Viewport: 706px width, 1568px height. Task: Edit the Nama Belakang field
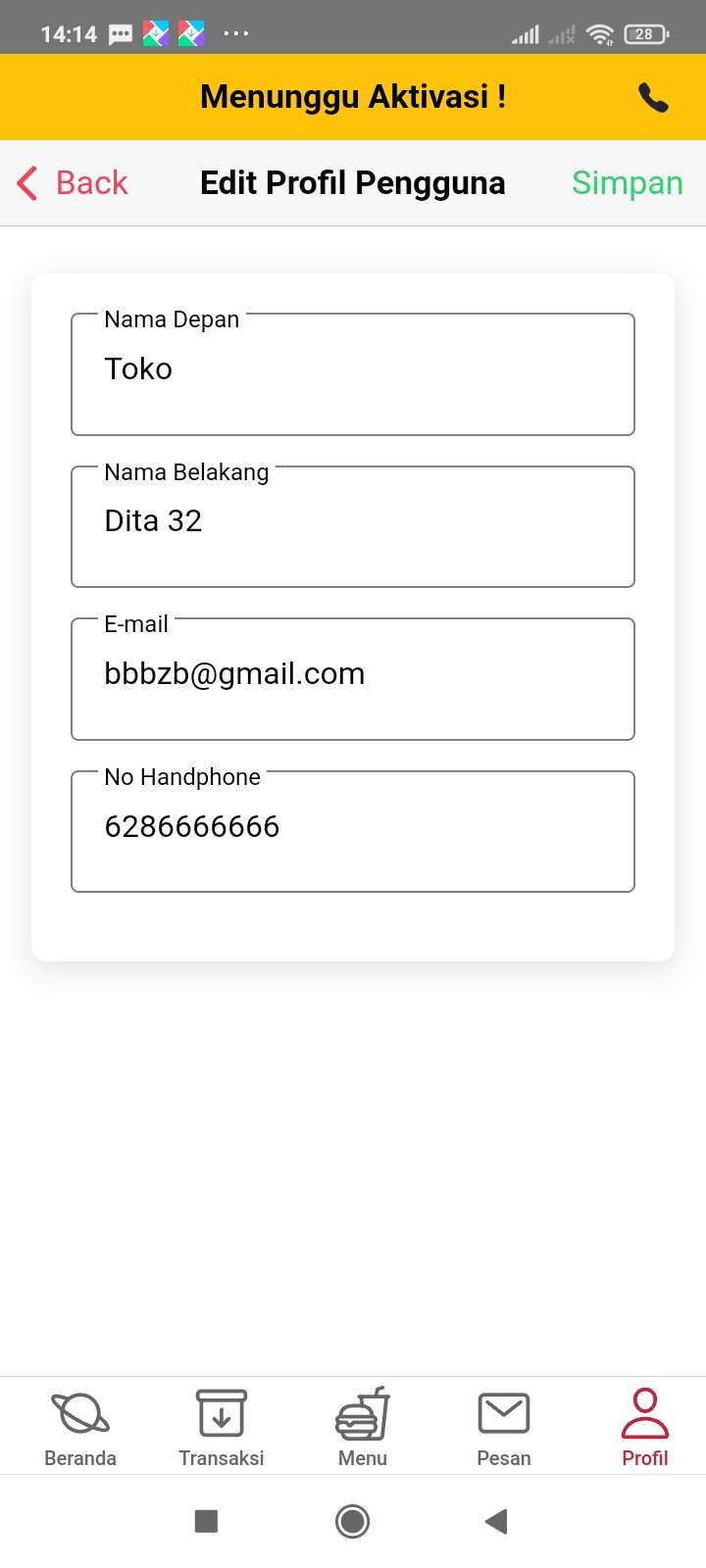pyautogui.click(x=353, y=526)
